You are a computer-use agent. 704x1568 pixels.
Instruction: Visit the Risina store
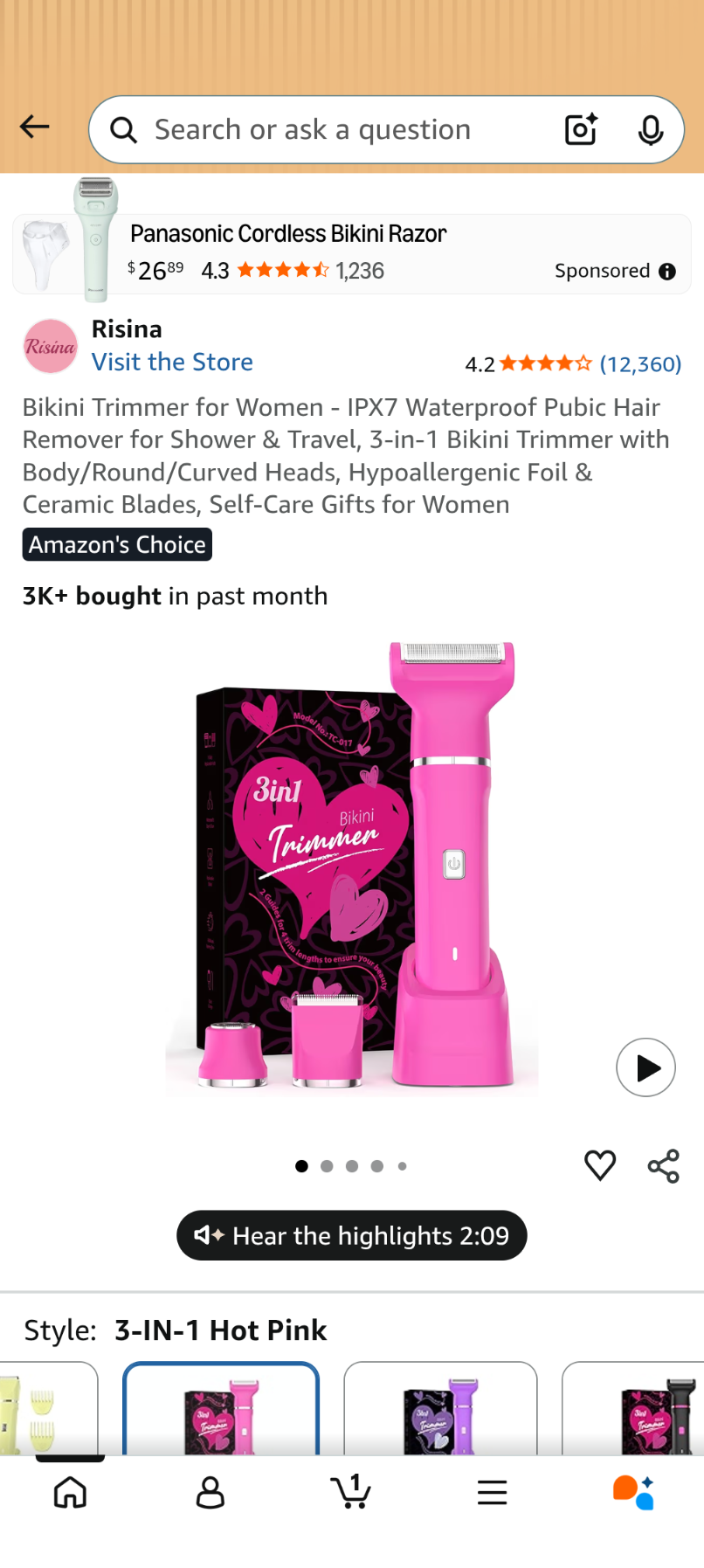pyautogui.click(x=172, y=362)
